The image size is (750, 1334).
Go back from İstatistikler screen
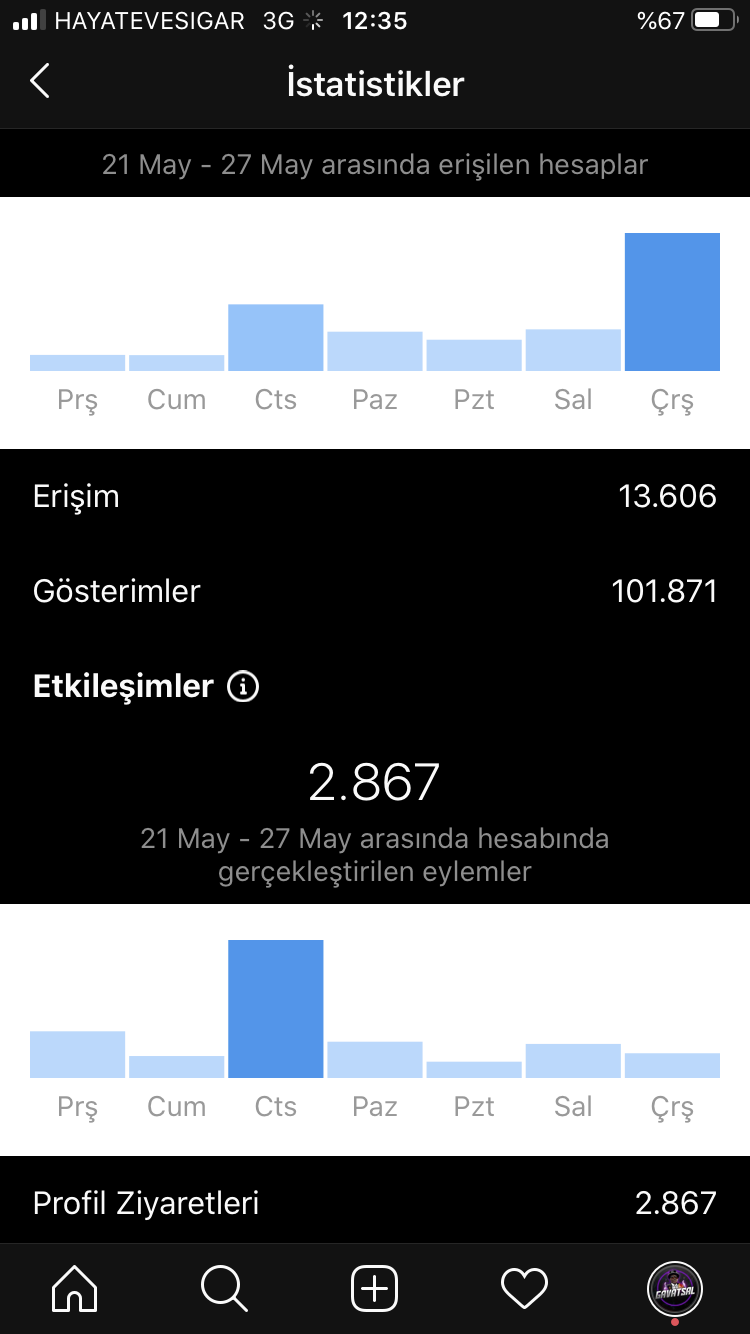click(x=39, y=82)
